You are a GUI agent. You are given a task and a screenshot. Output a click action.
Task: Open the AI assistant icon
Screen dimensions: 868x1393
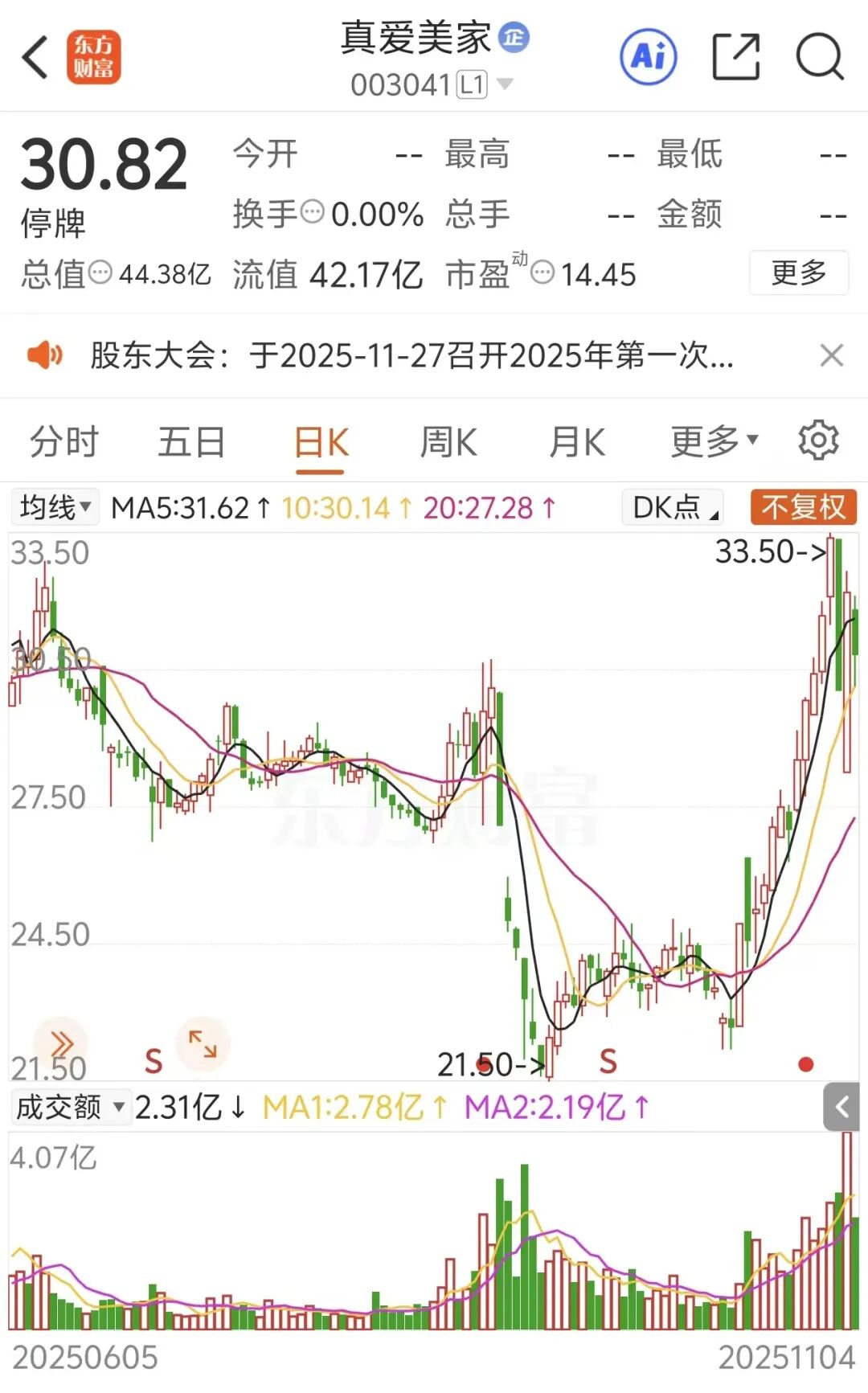(649, 58)
